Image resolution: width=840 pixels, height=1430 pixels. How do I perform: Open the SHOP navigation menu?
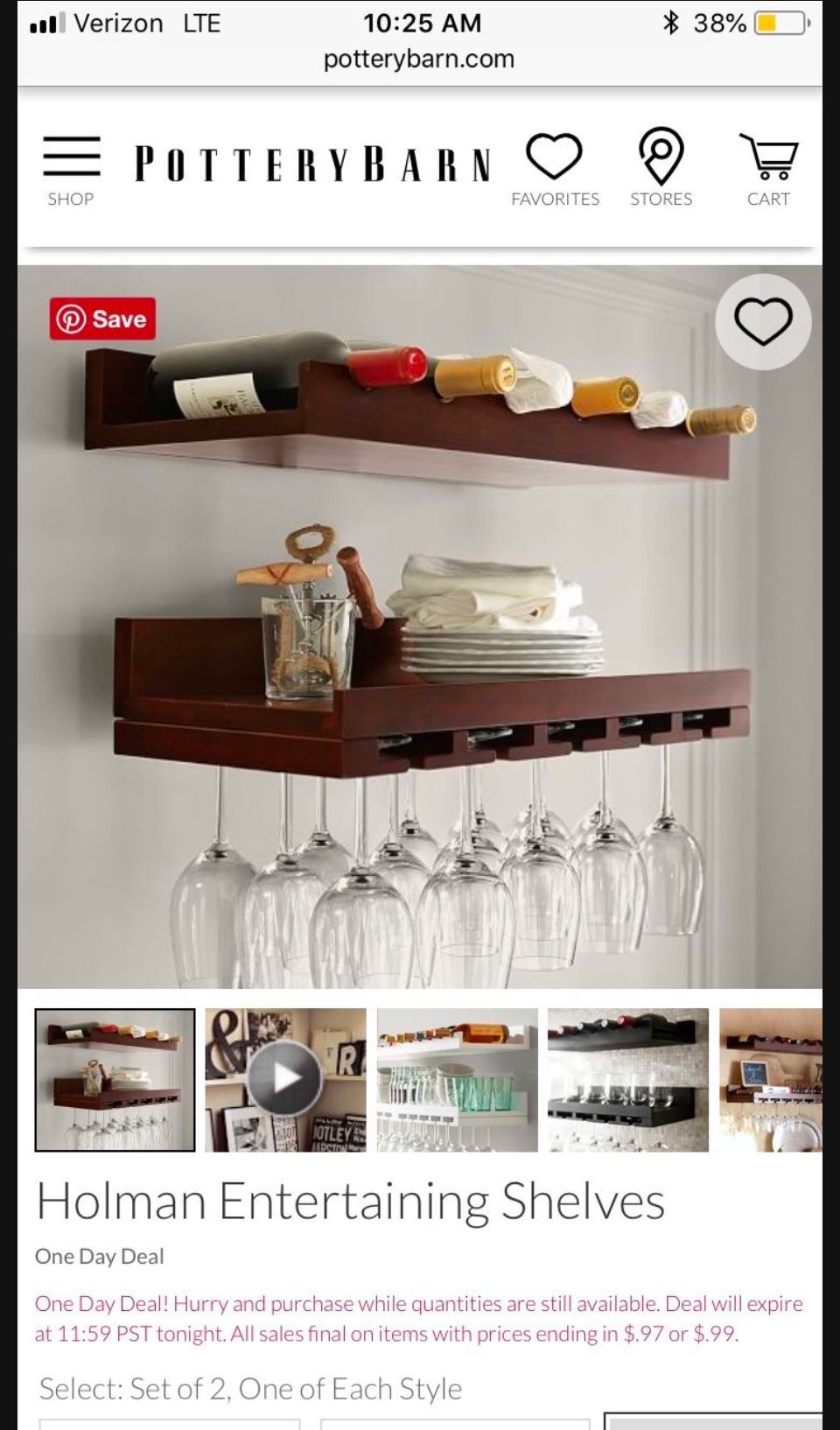[x=72, y=163]
